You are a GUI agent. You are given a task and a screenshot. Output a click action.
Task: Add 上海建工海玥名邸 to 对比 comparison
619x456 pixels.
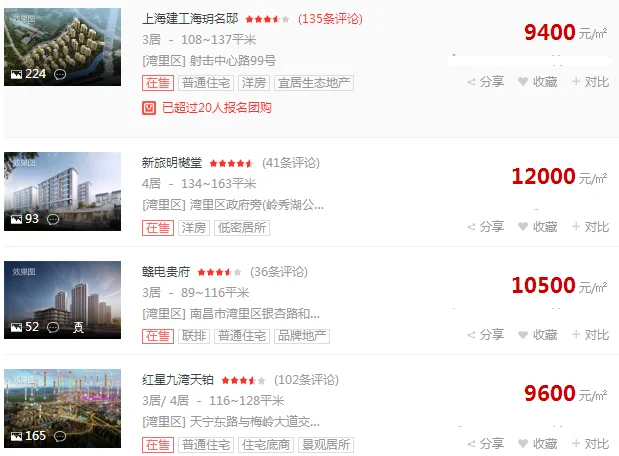point(590,82)
